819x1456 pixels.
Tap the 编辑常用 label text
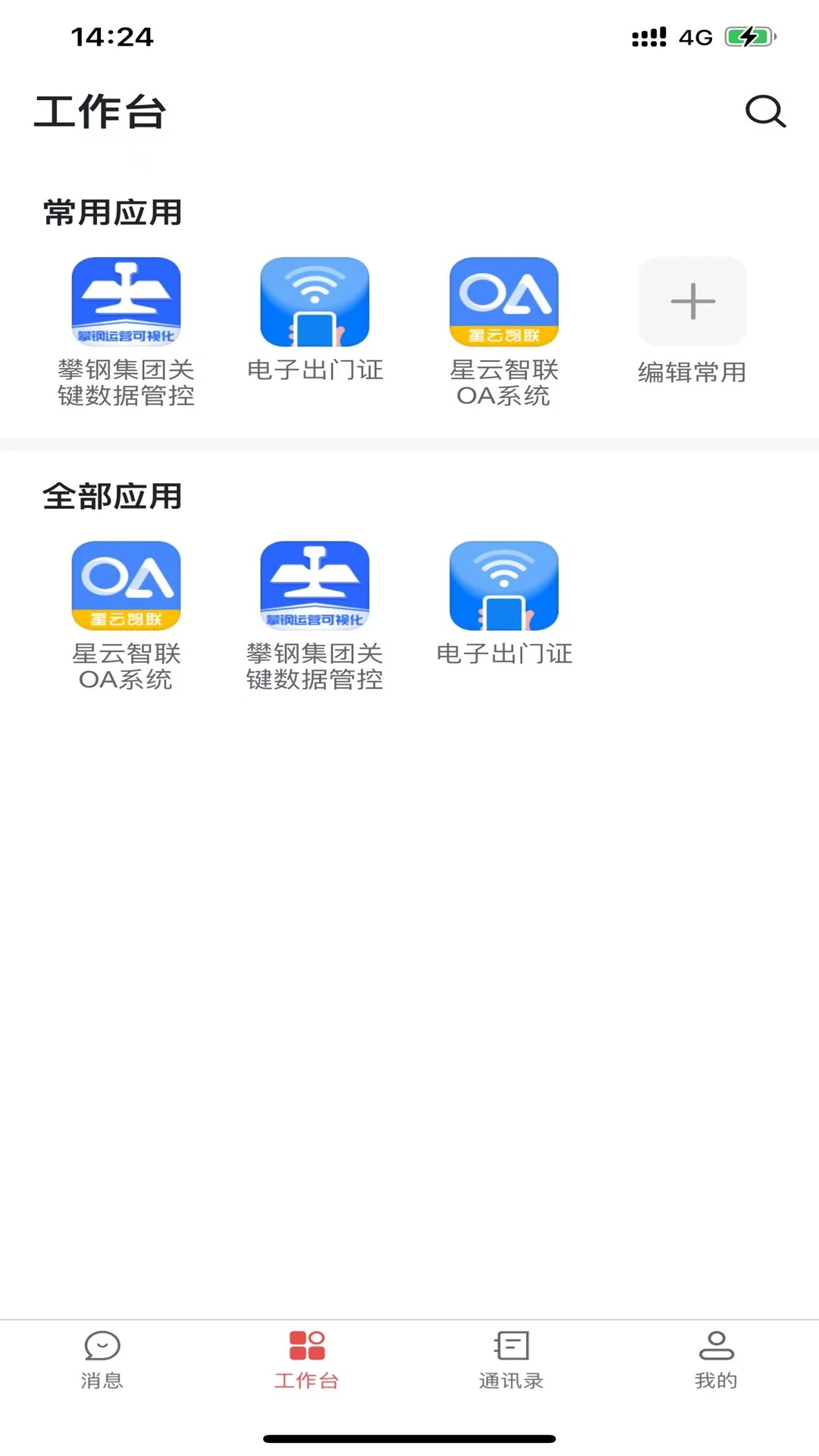692,372
